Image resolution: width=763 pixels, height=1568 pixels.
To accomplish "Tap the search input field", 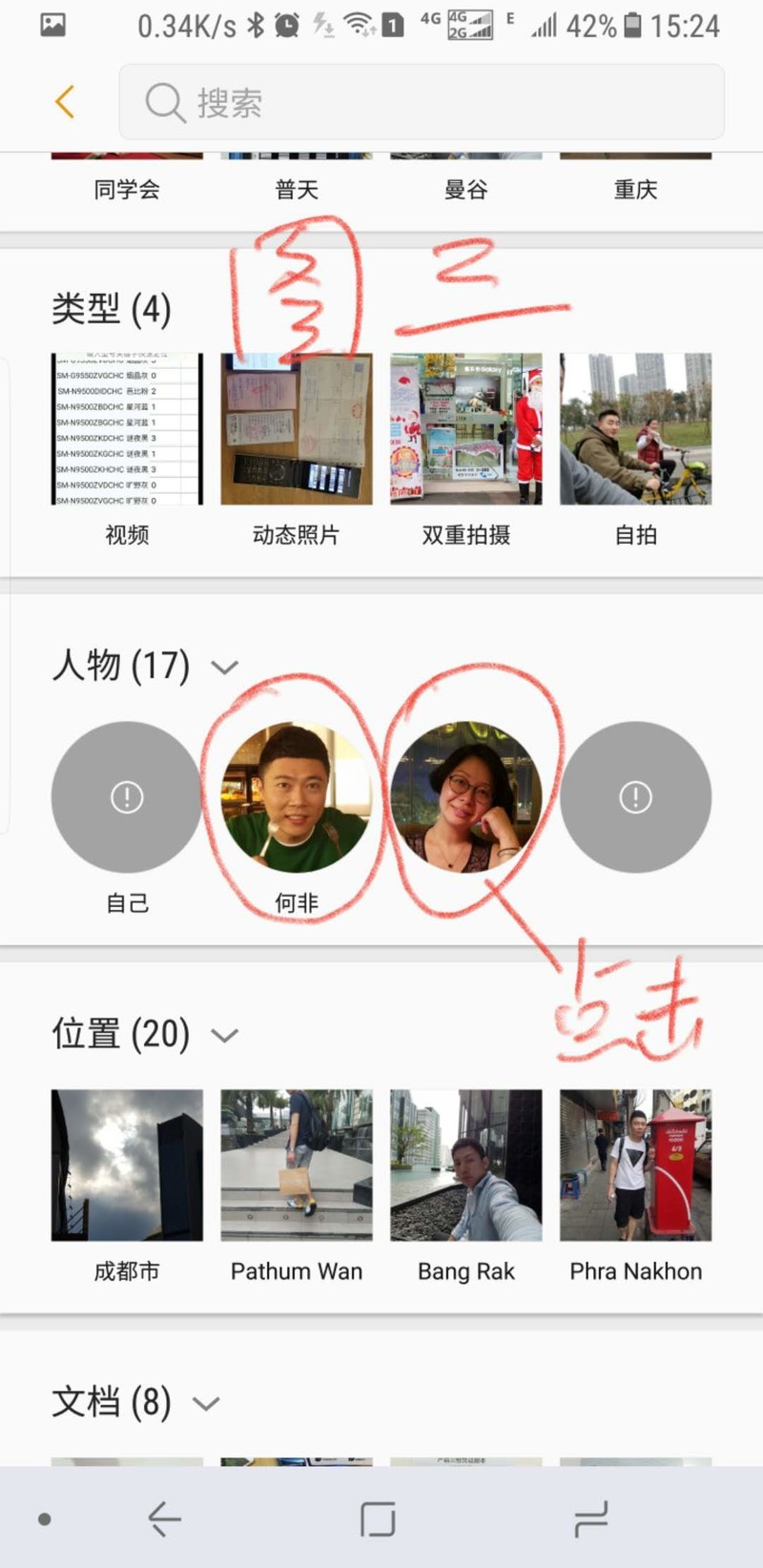I will [420, 101].
